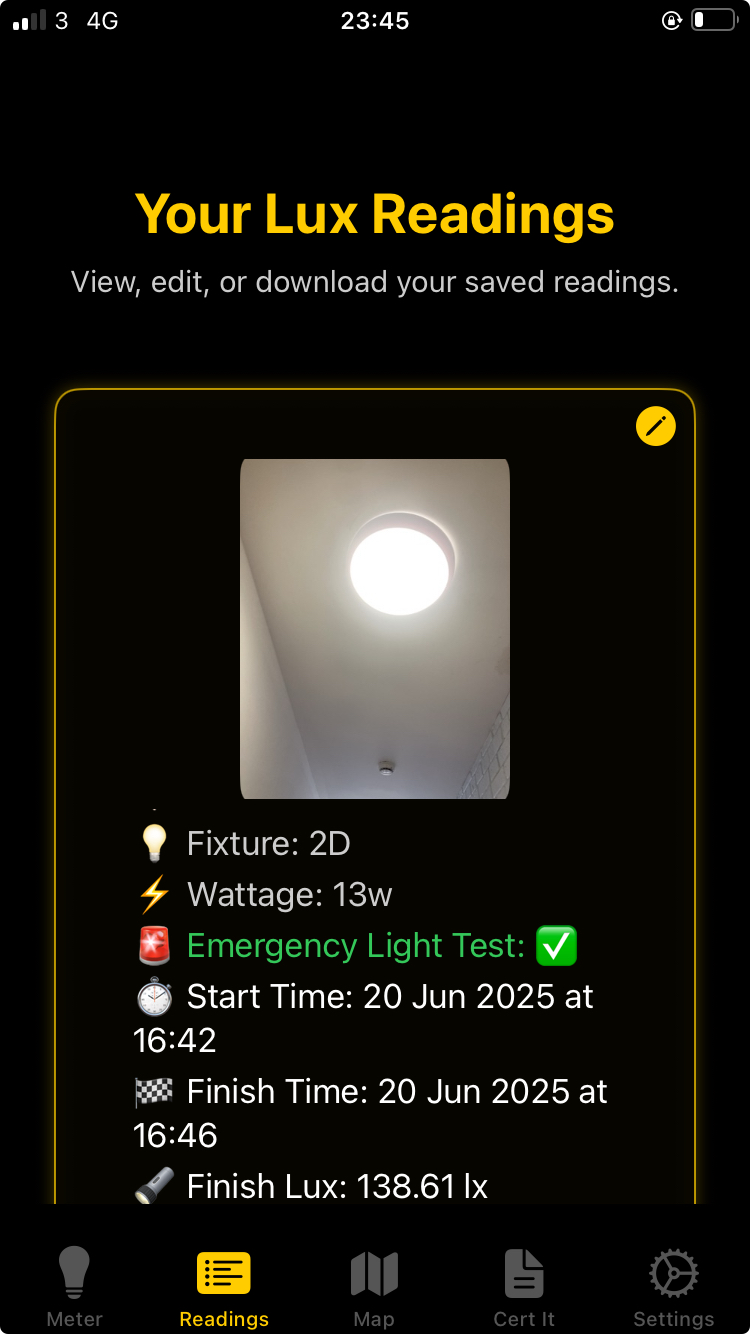Click the lightning bolt Wattage icon
This screenshot has height=1334, width=750.
coord(154,893)
